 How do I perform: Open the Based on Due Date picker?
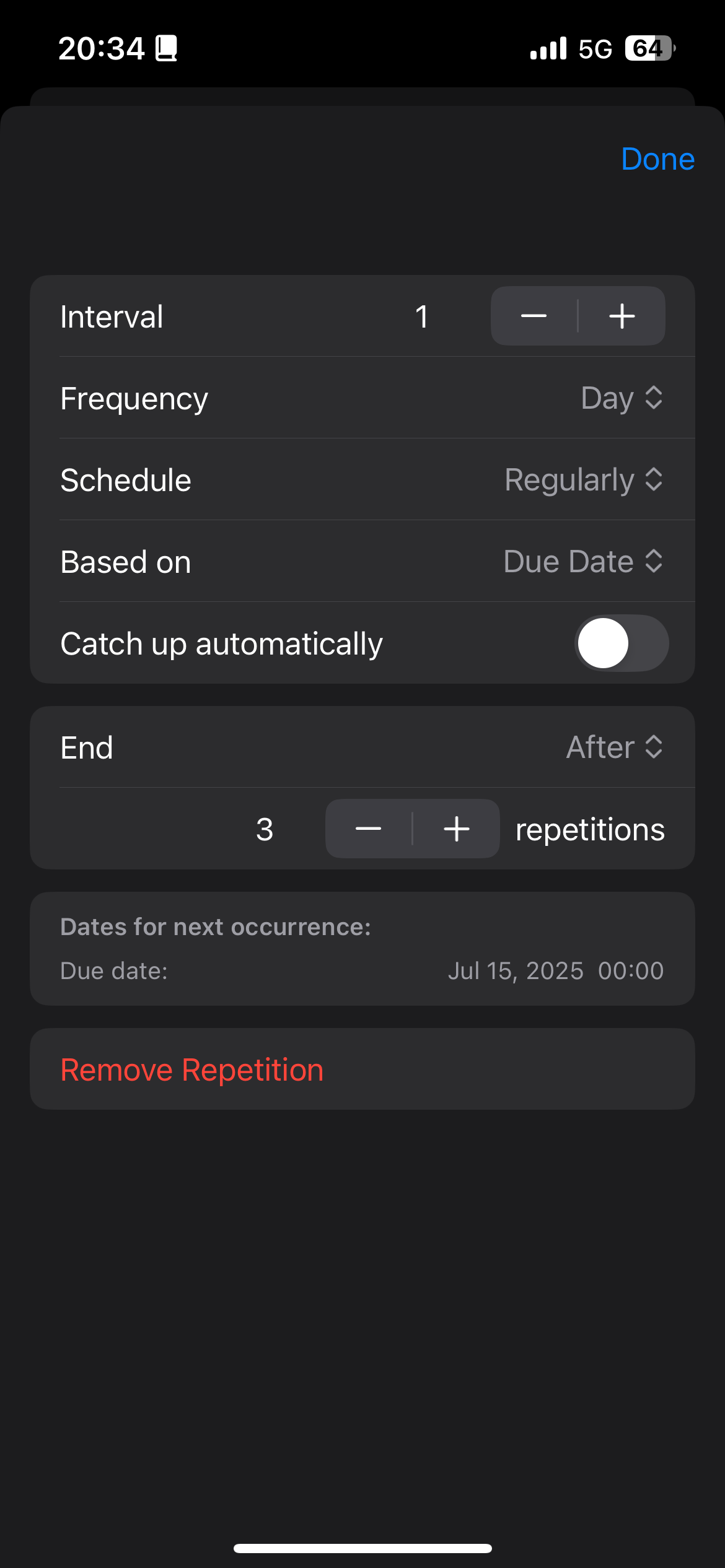[583, 562]
